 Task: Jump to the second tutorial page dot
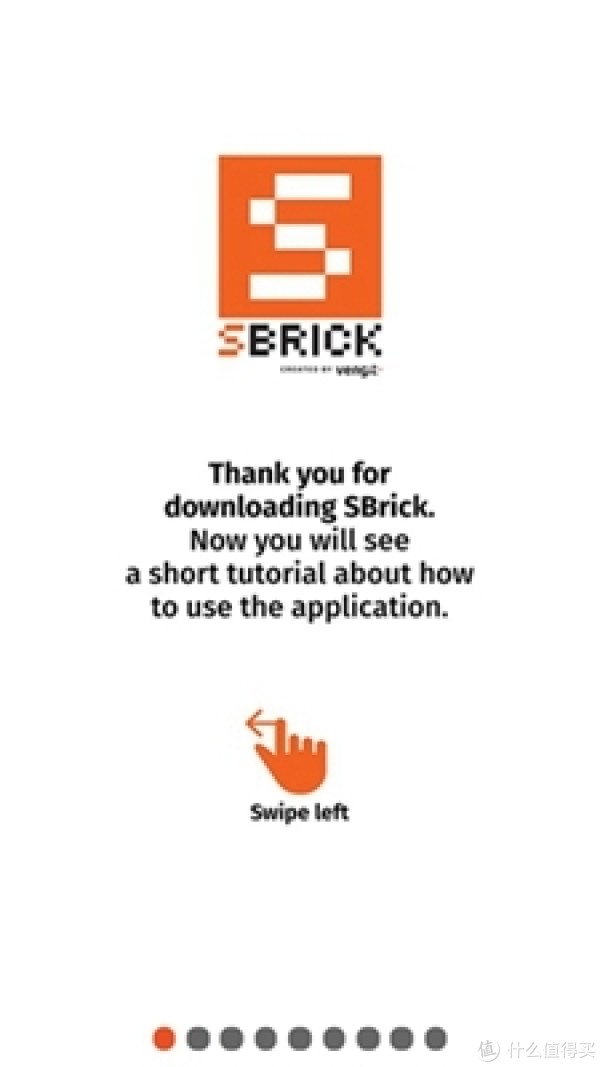(x=197, y=1038)
